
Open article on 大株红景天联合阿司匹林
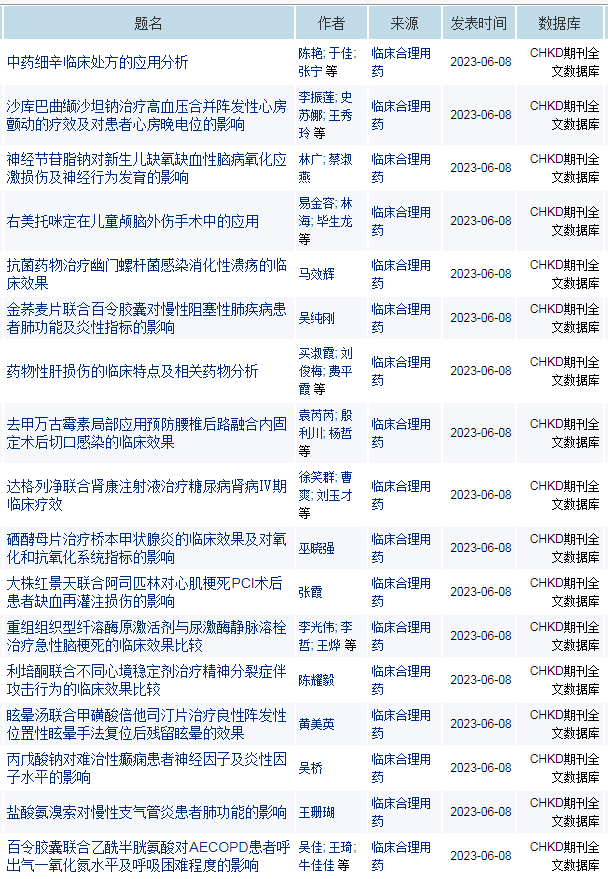(145, 592)
